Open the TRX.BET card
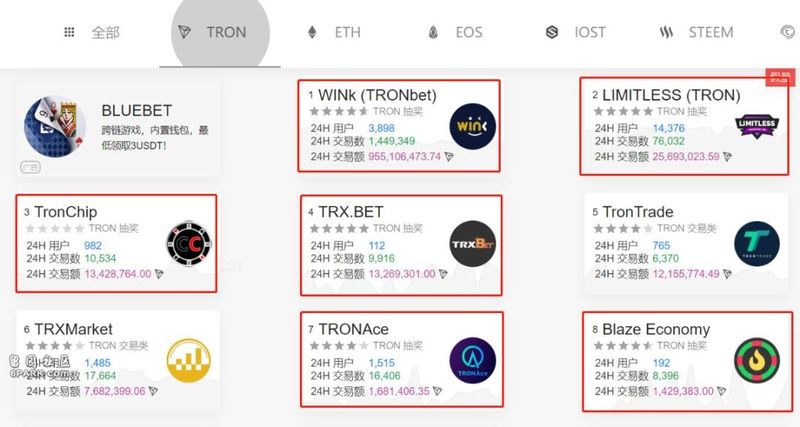This screenshot has width=800, height=427. pos(402,243)
